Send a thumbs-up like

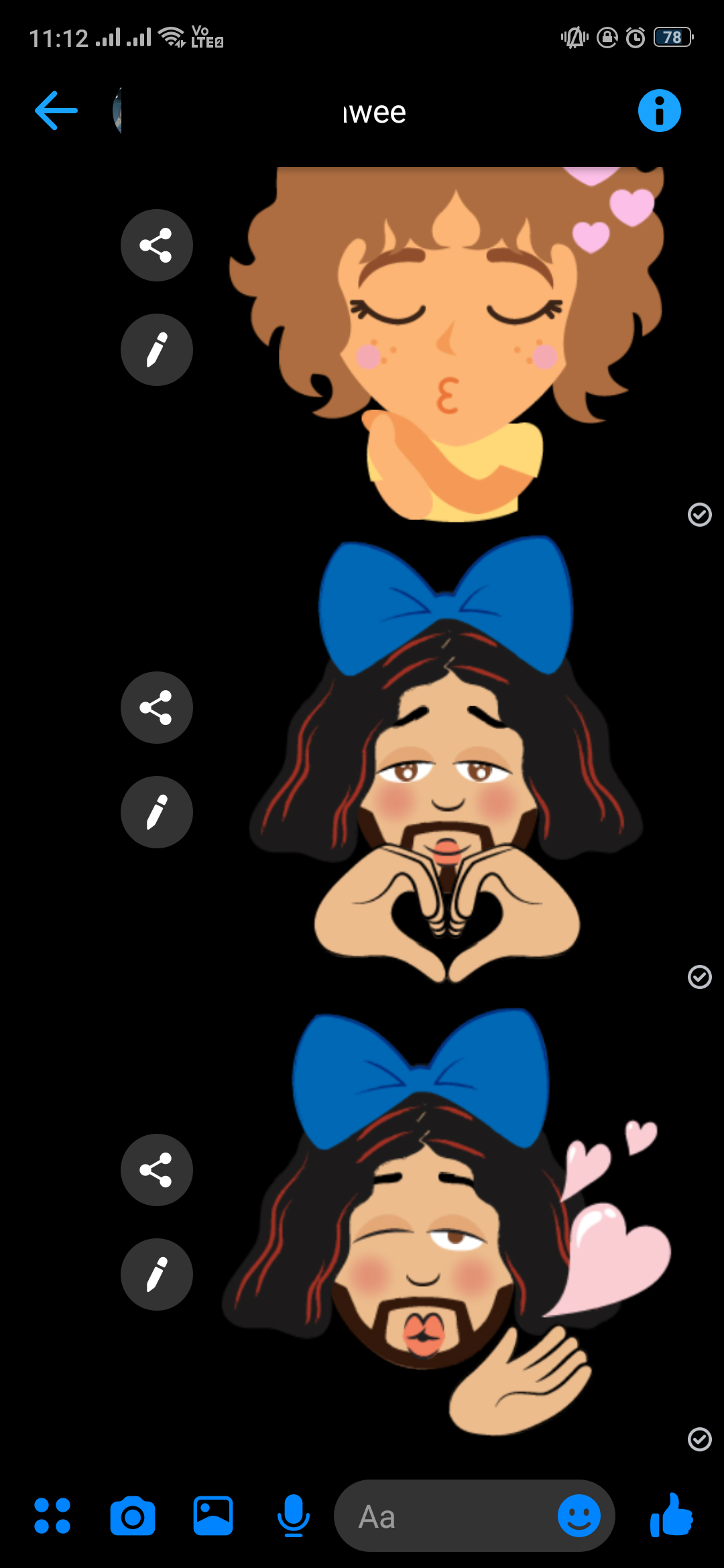coord(672,1516)
